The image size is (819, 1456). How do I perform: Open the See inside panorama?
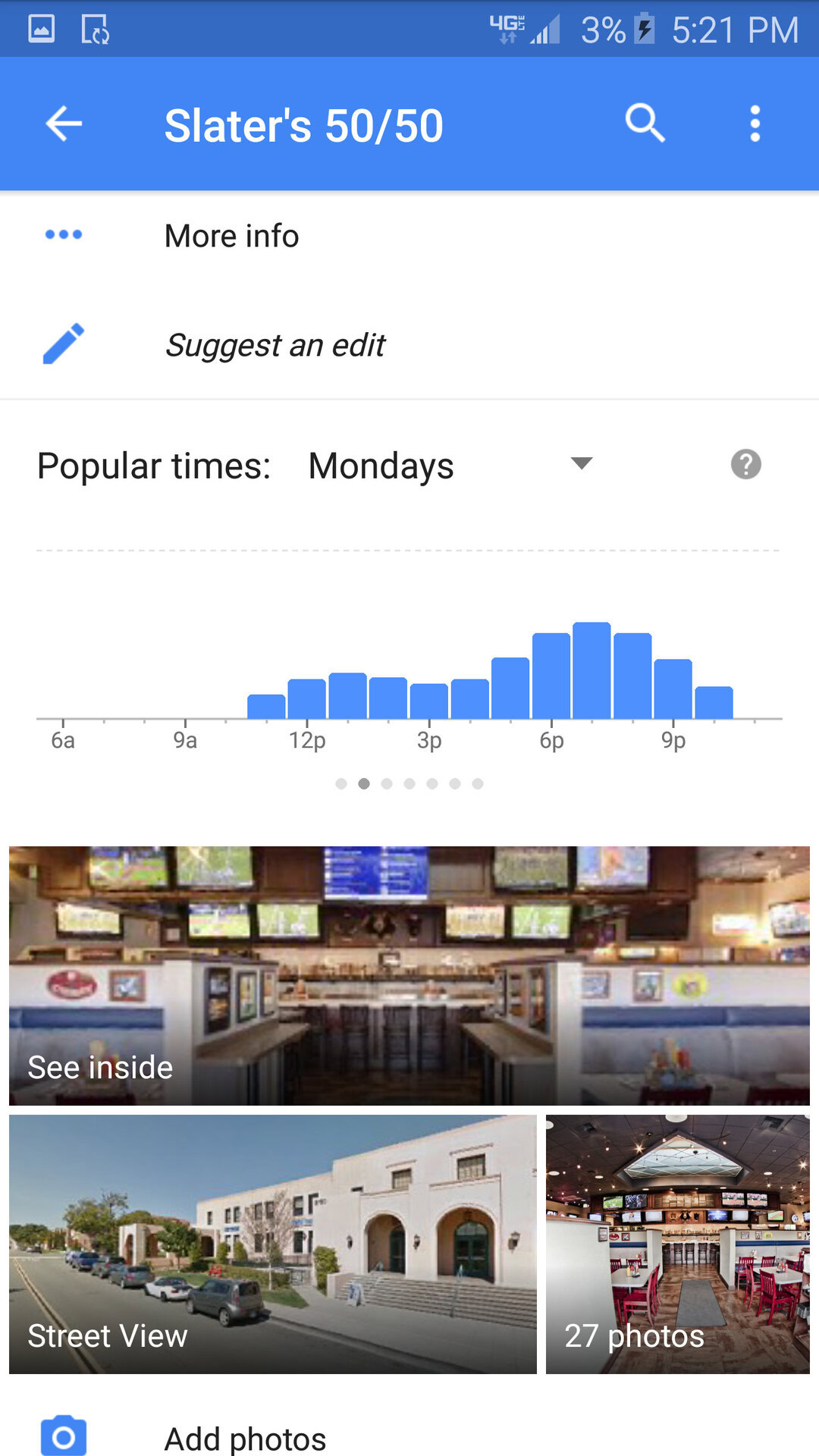pos(409,975)
